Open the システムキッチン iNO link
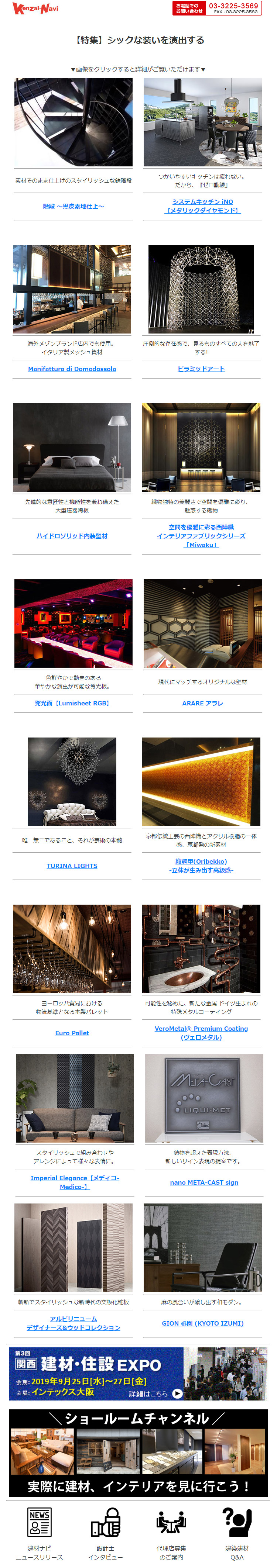The height and width of the screenshot is (1568, 277). (202, 206)
